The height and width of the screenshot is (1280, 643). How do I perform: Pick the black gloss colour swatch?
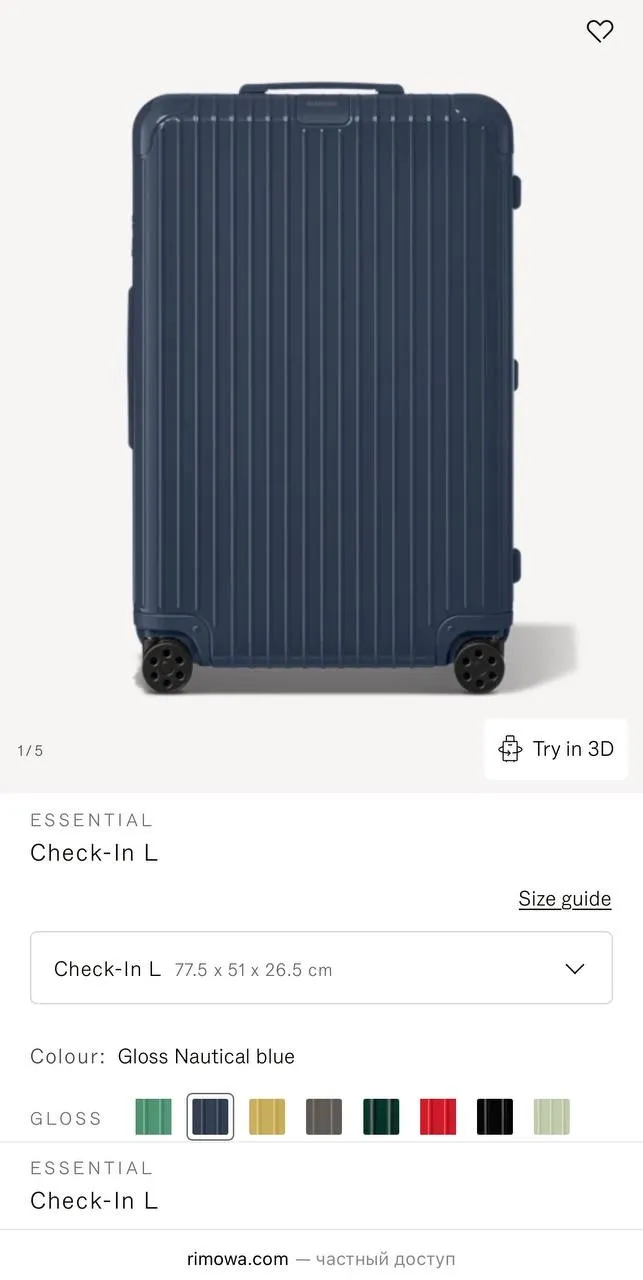click(x=495, y=1117)
